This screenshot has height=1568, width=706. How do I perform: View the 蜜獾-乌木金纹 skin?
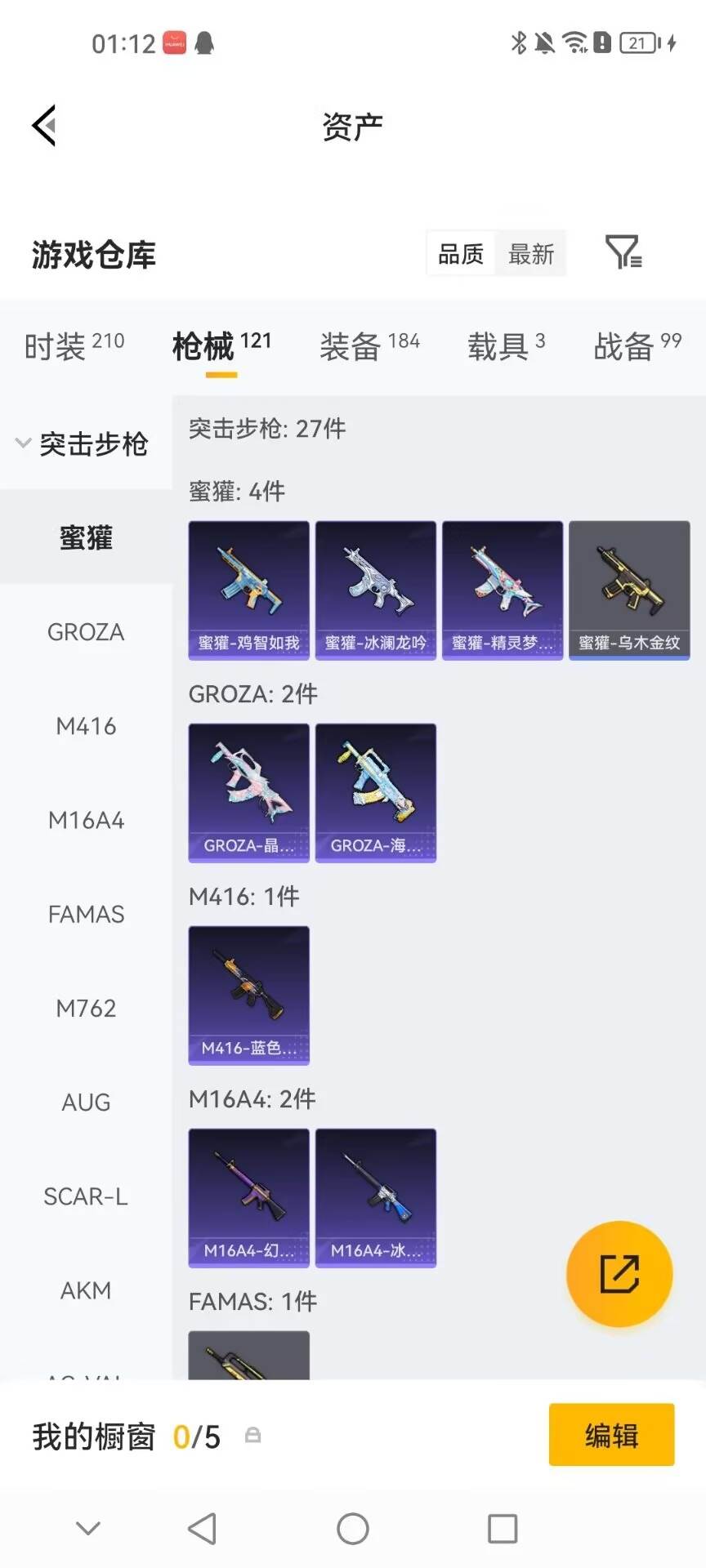(629, 590)
